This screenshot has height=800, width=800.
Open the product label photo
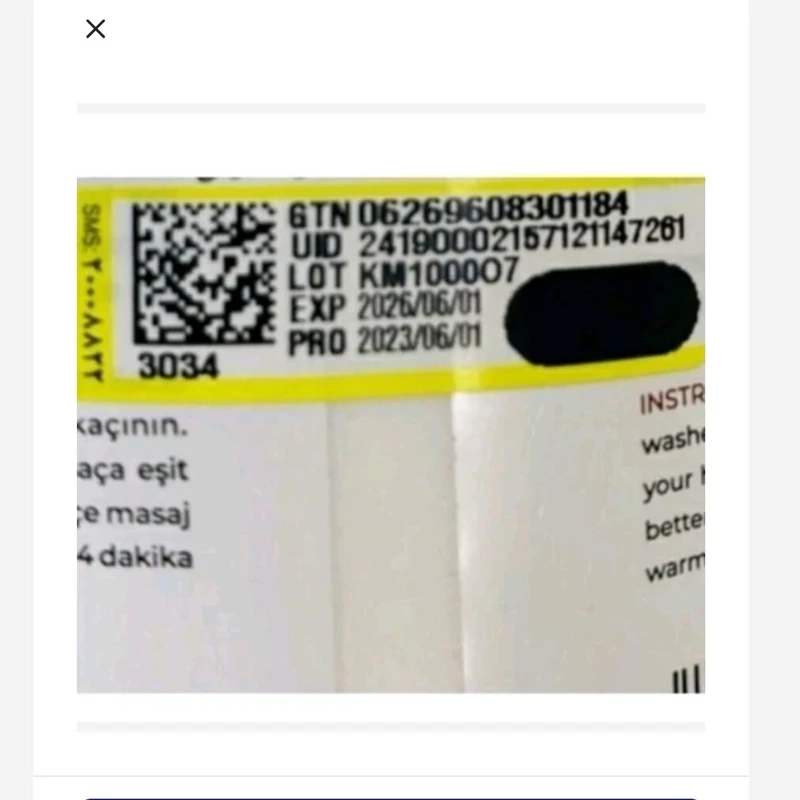(x=391, y=435)
